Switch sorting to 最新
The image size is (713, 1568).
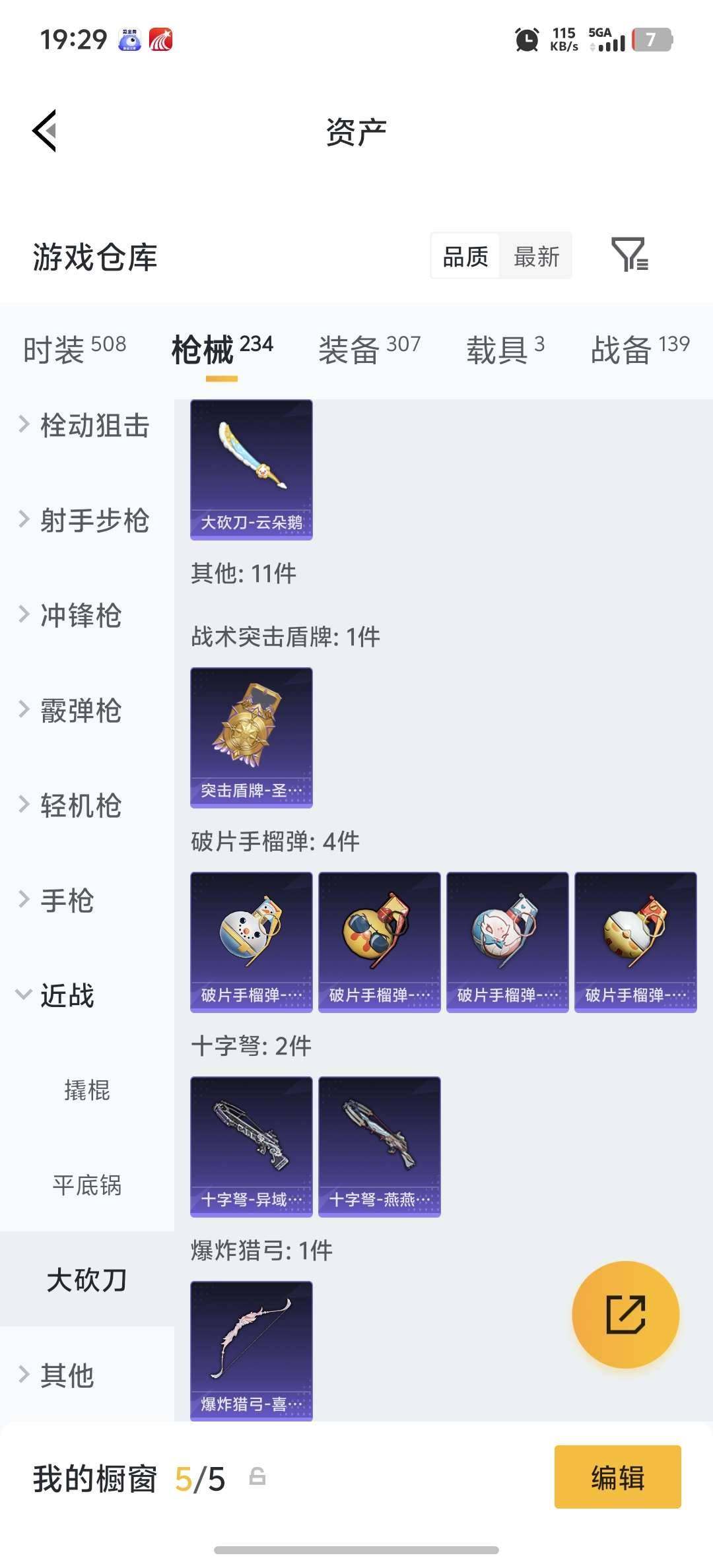pyautogui.click(x=536, y=257)
